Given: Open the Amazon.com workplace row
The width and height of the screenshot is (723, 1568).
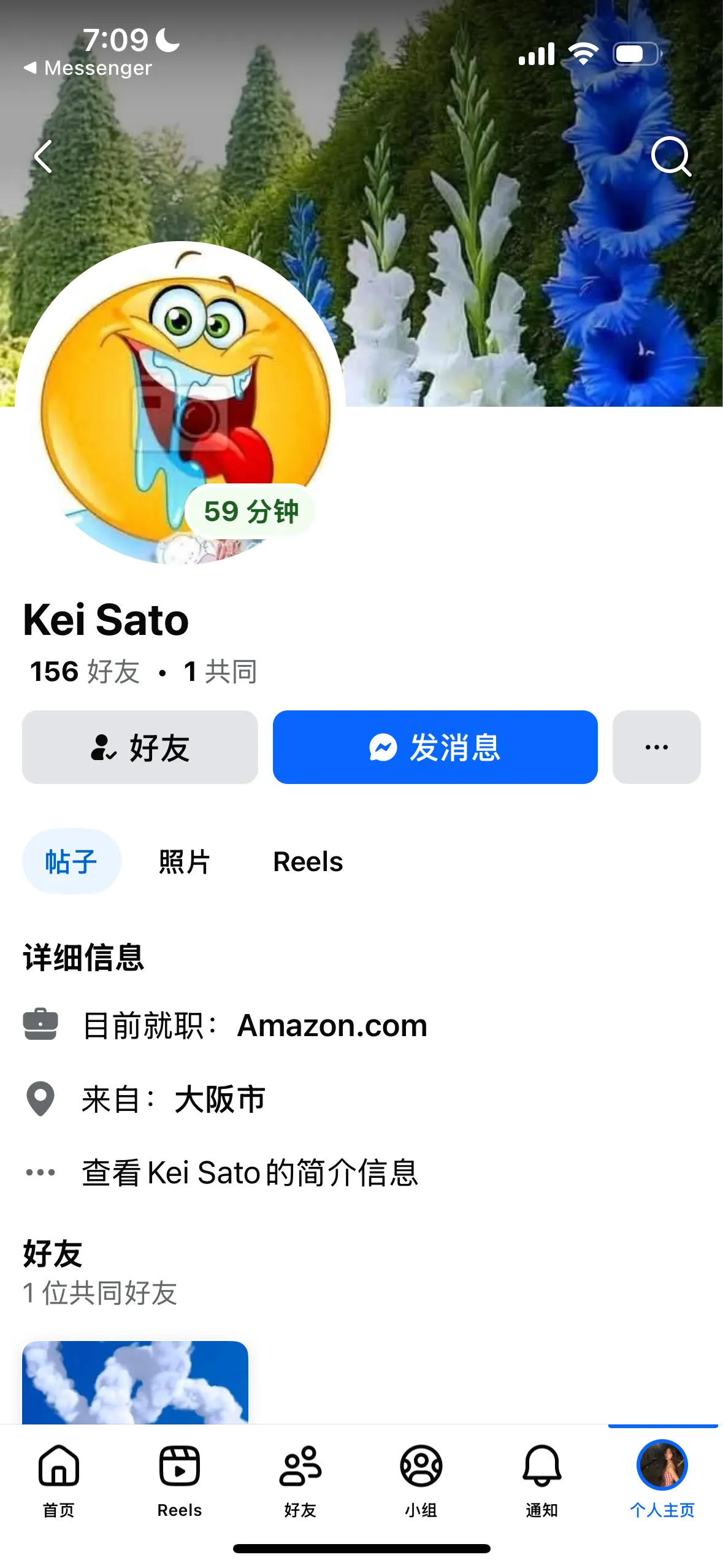Looking at the screenshot, I should pyautogui.click(x=331, y=1025).
